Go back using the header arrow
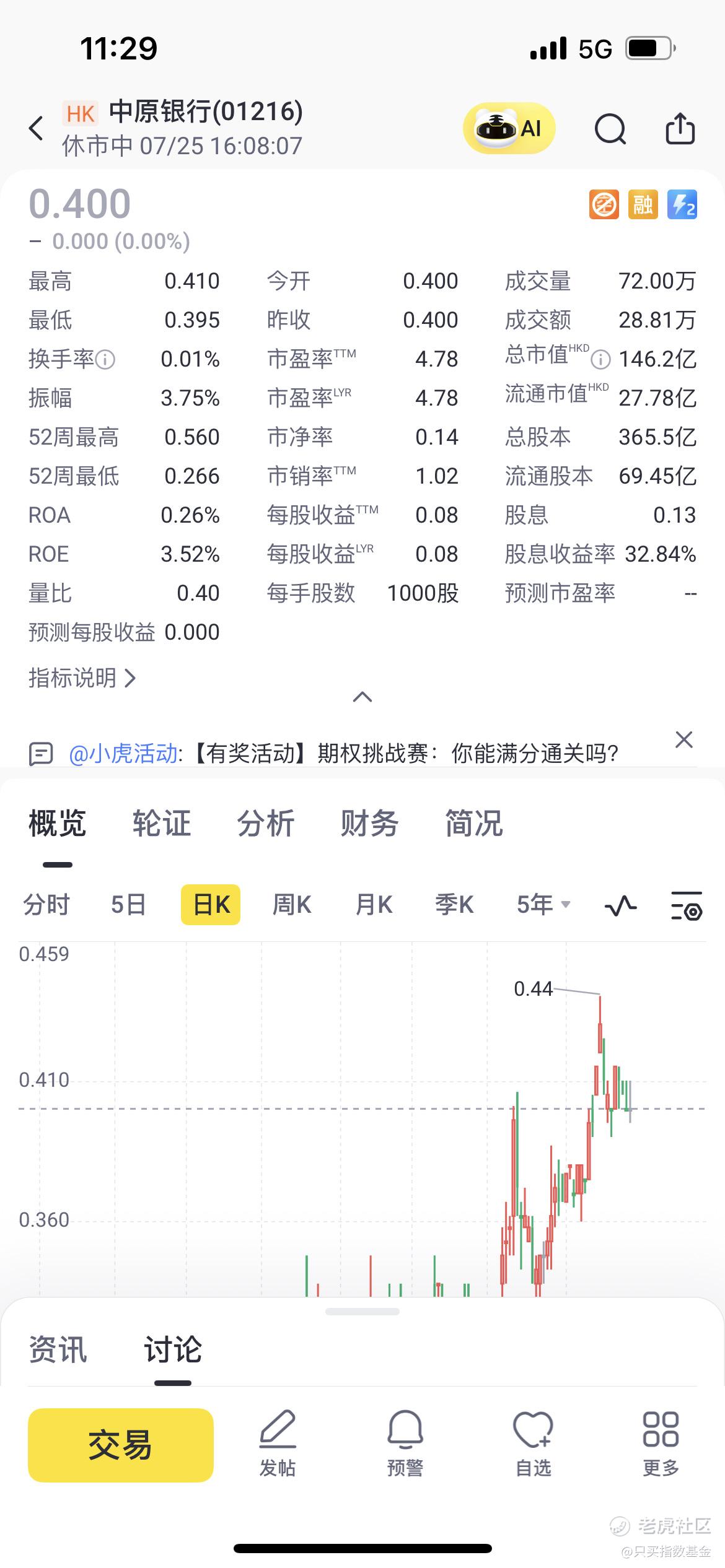This screenshot has width=725, height=1568. [37, 129]
